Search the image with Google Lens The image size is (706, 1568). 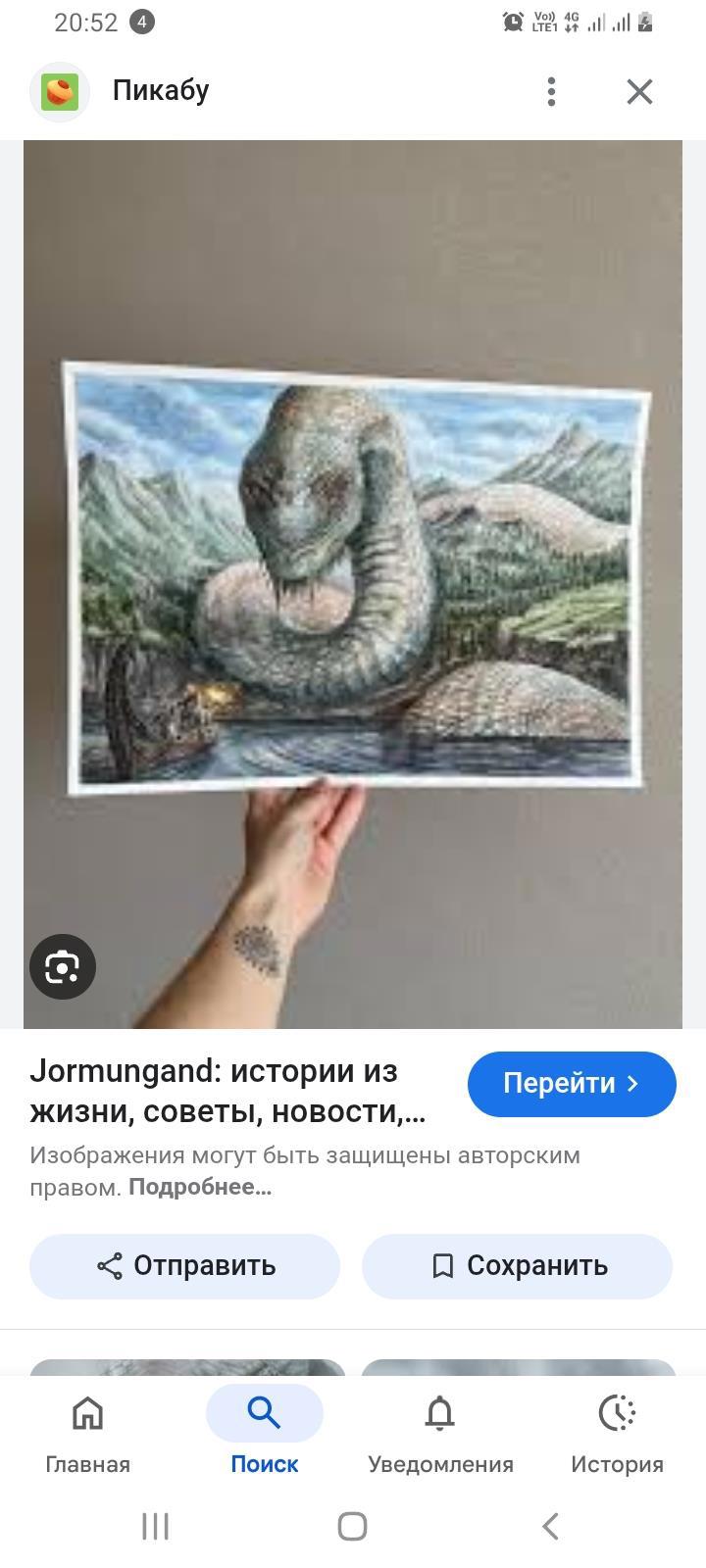pos(62,967)
